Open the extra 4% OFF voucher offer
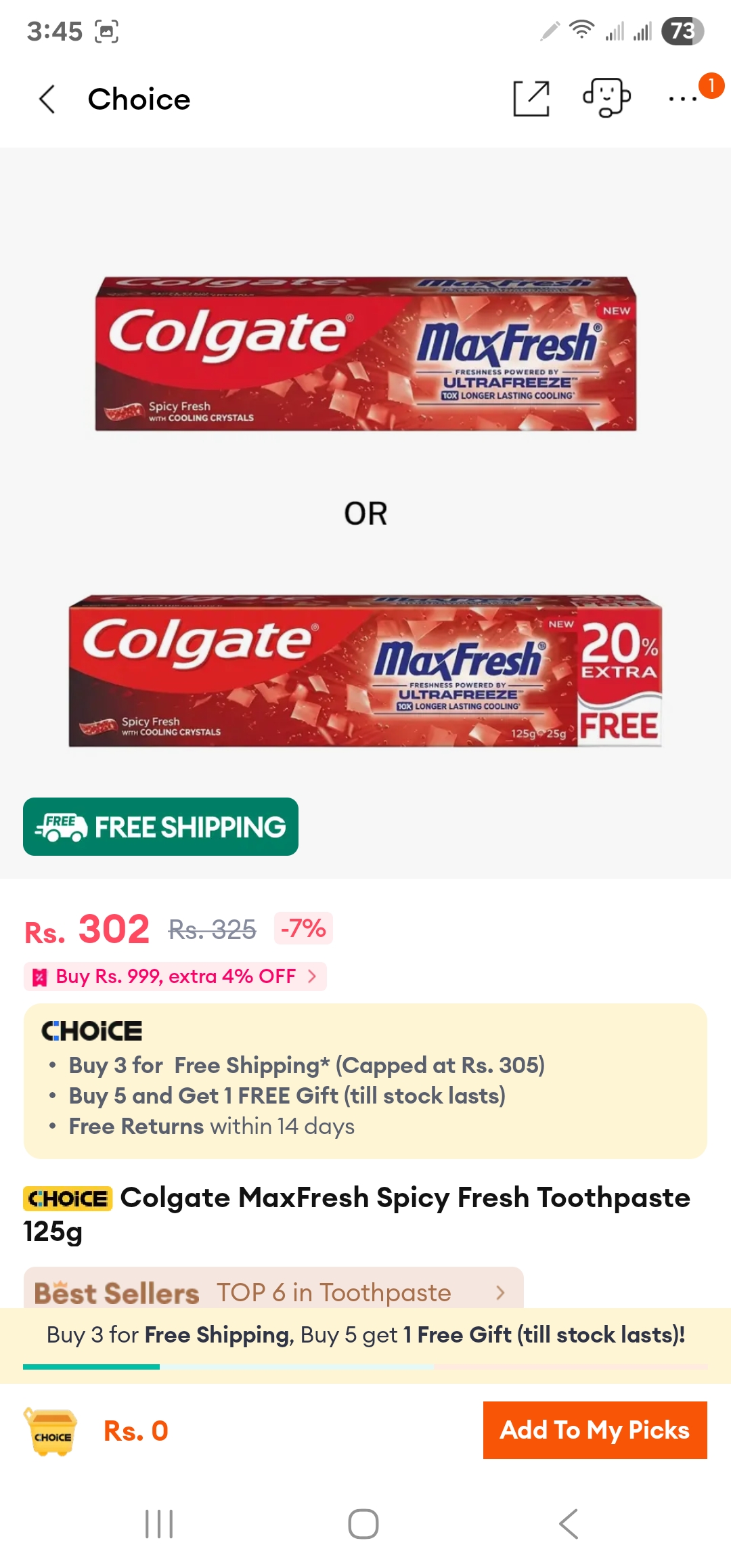This screenshot has width=731, height=1568. [x=175, y=976]
